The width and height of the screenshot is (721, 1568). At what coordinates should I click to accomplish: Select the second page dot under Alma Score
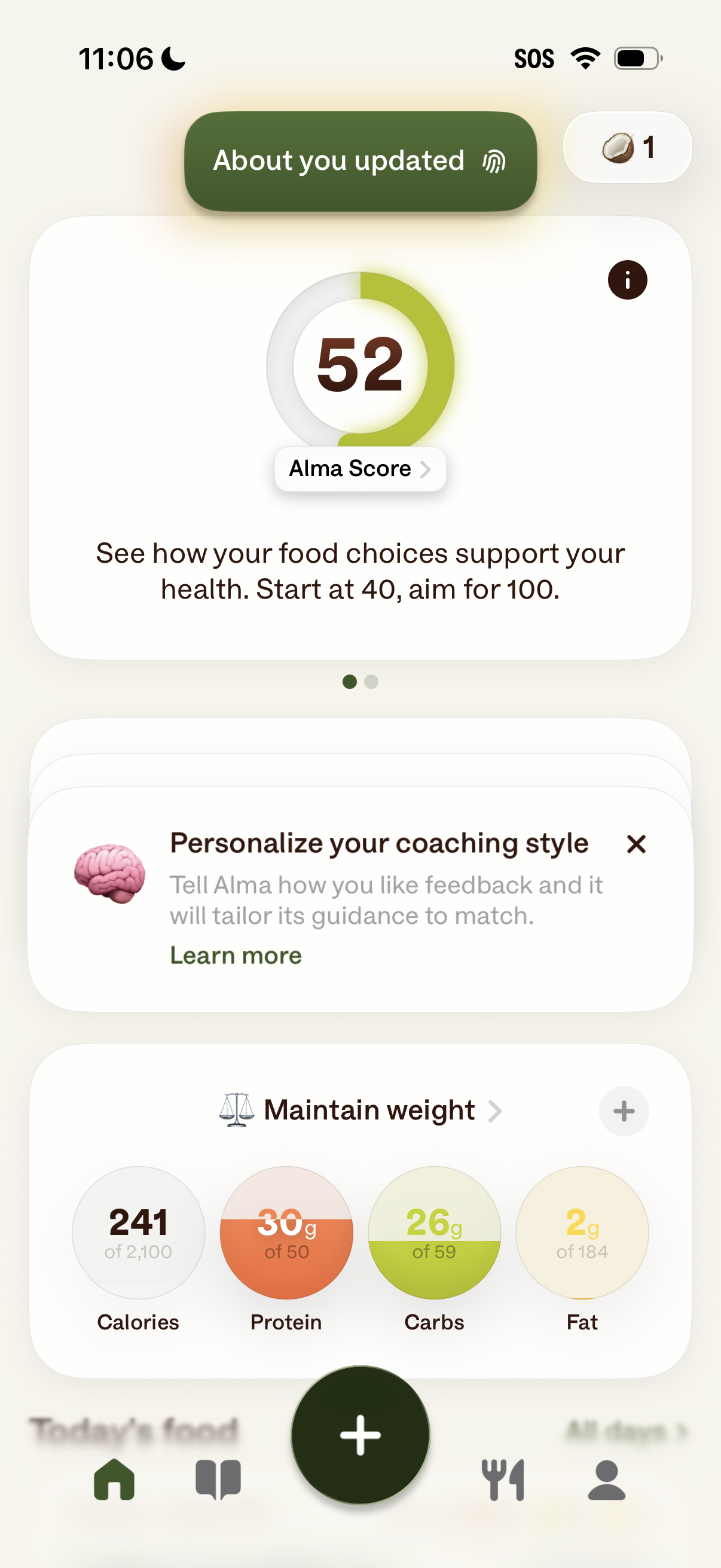[x=371, y=682]
